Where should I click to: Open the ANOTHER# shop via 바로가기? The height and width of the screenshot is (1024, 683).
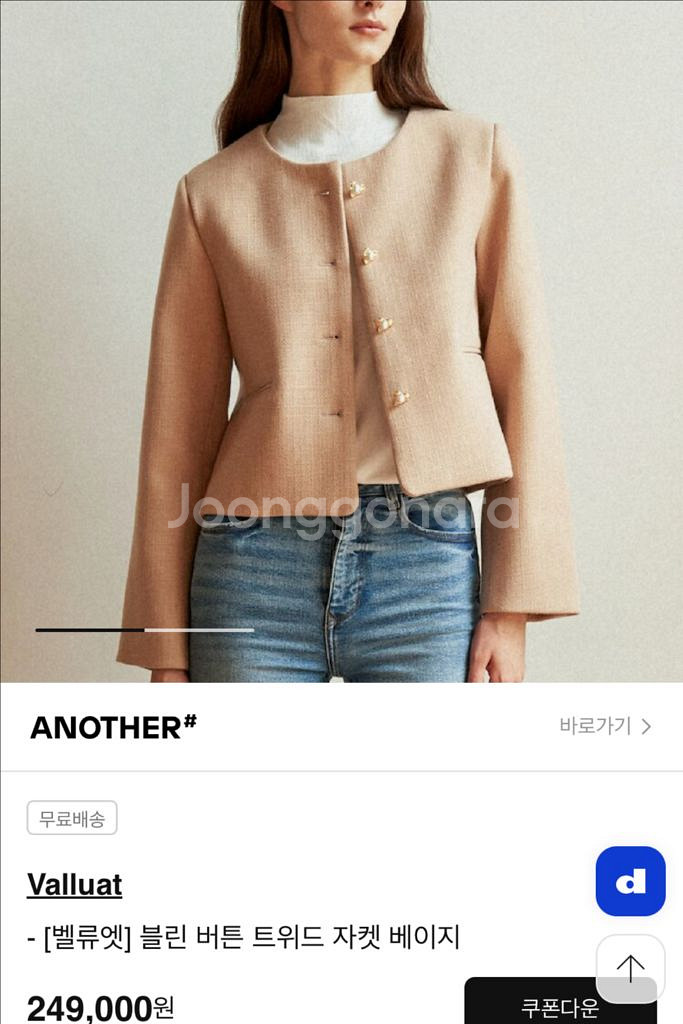click(x=605, y=727)
